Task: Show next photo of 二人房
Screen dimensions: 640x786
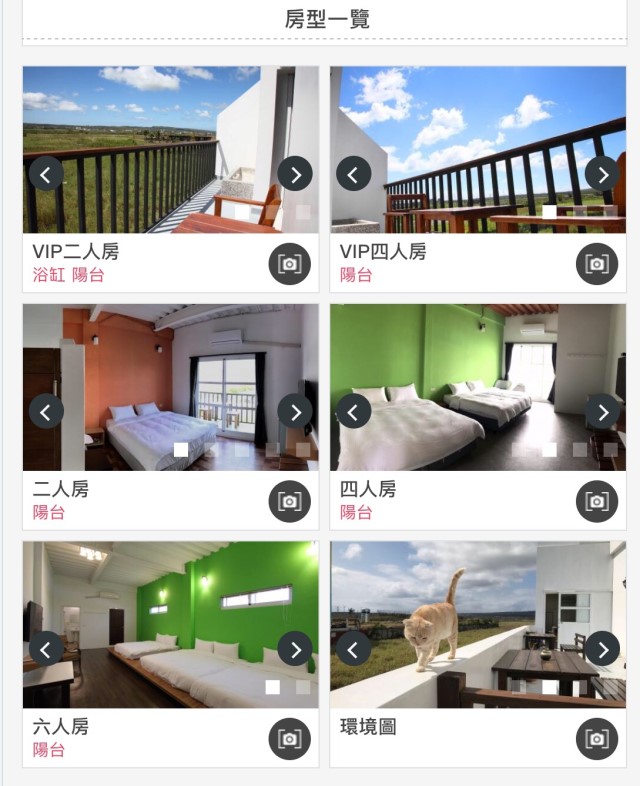Action: pyautogui.click(x=295, y=411)
